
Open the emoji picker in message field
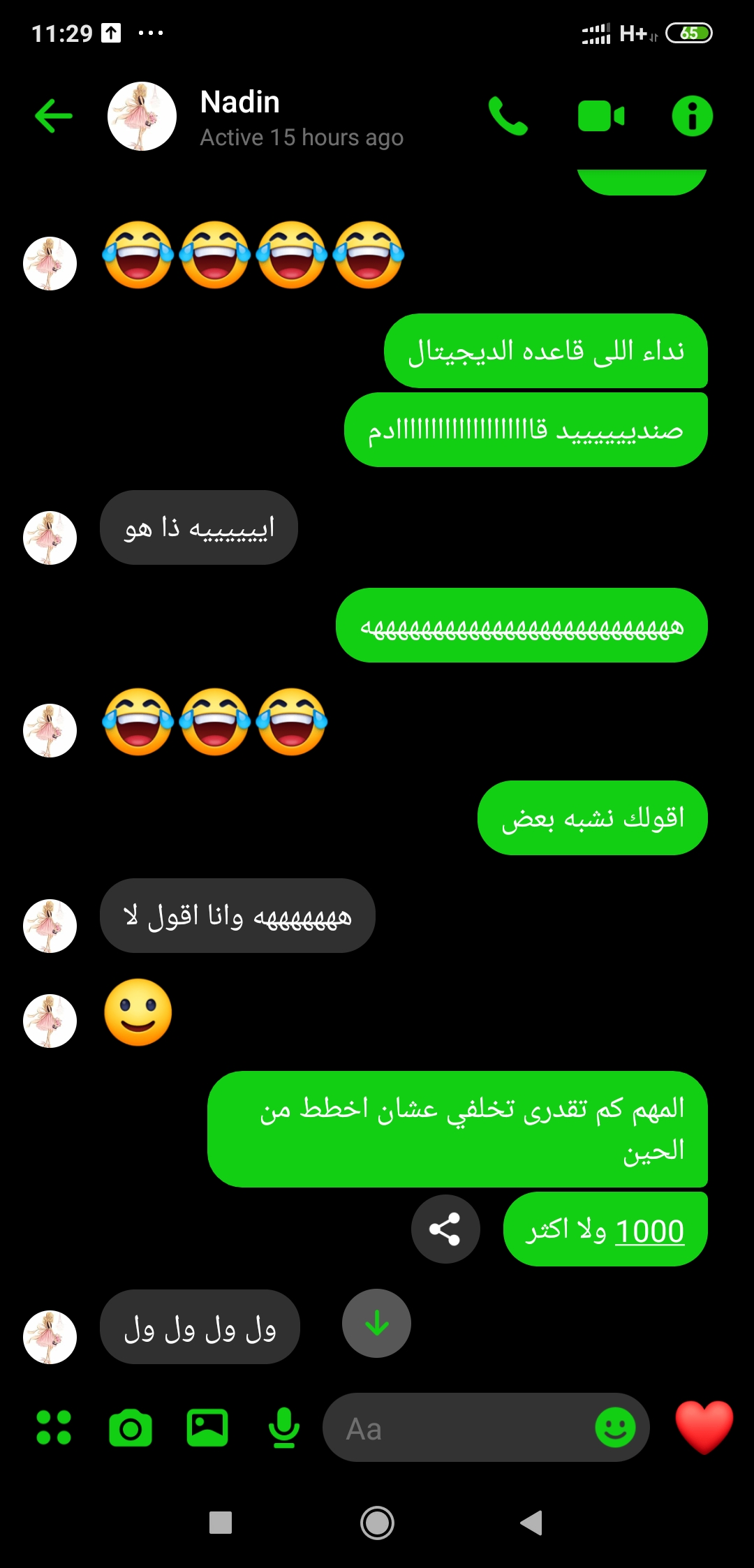pyautogui.click(x=615, y=1428)
